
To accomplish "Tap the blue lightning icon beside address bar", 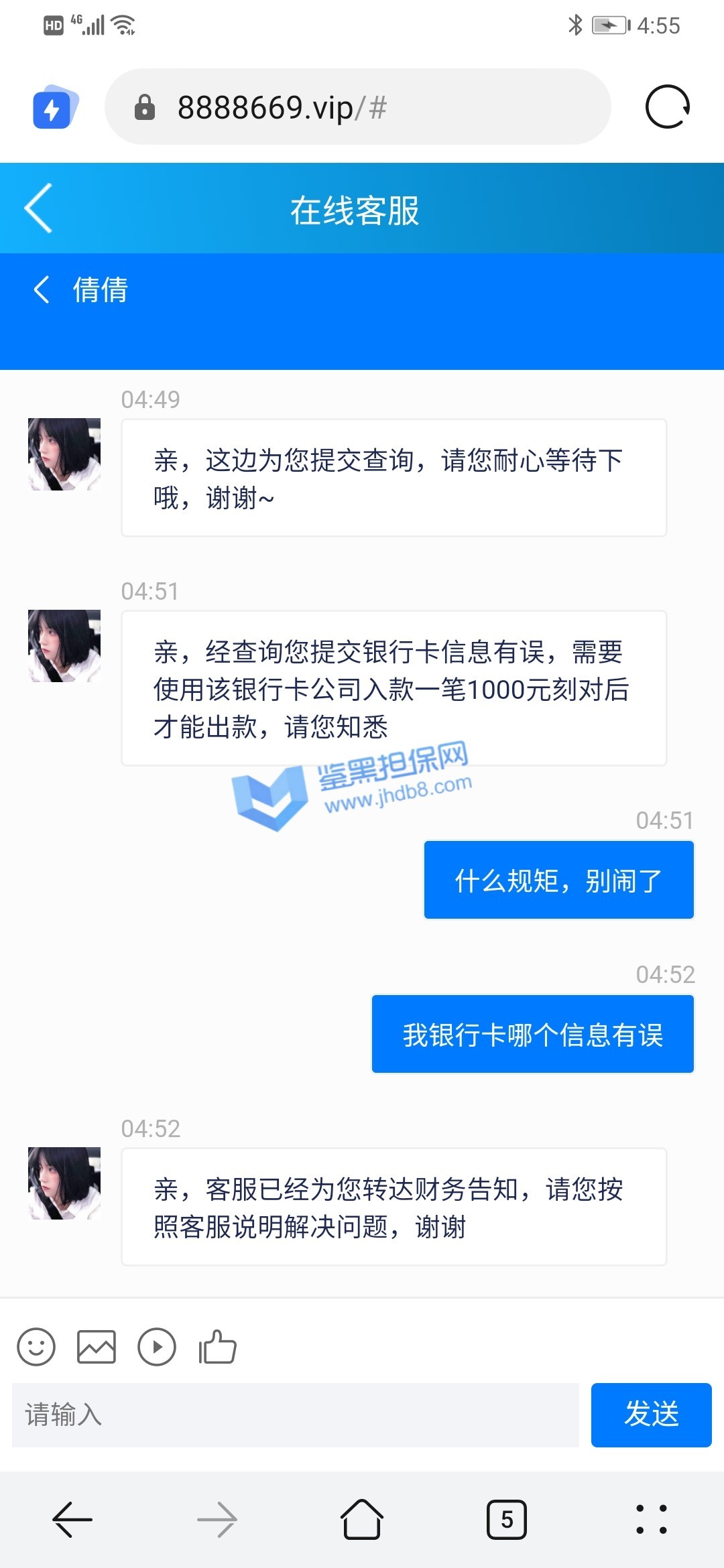I will point(55,107).
